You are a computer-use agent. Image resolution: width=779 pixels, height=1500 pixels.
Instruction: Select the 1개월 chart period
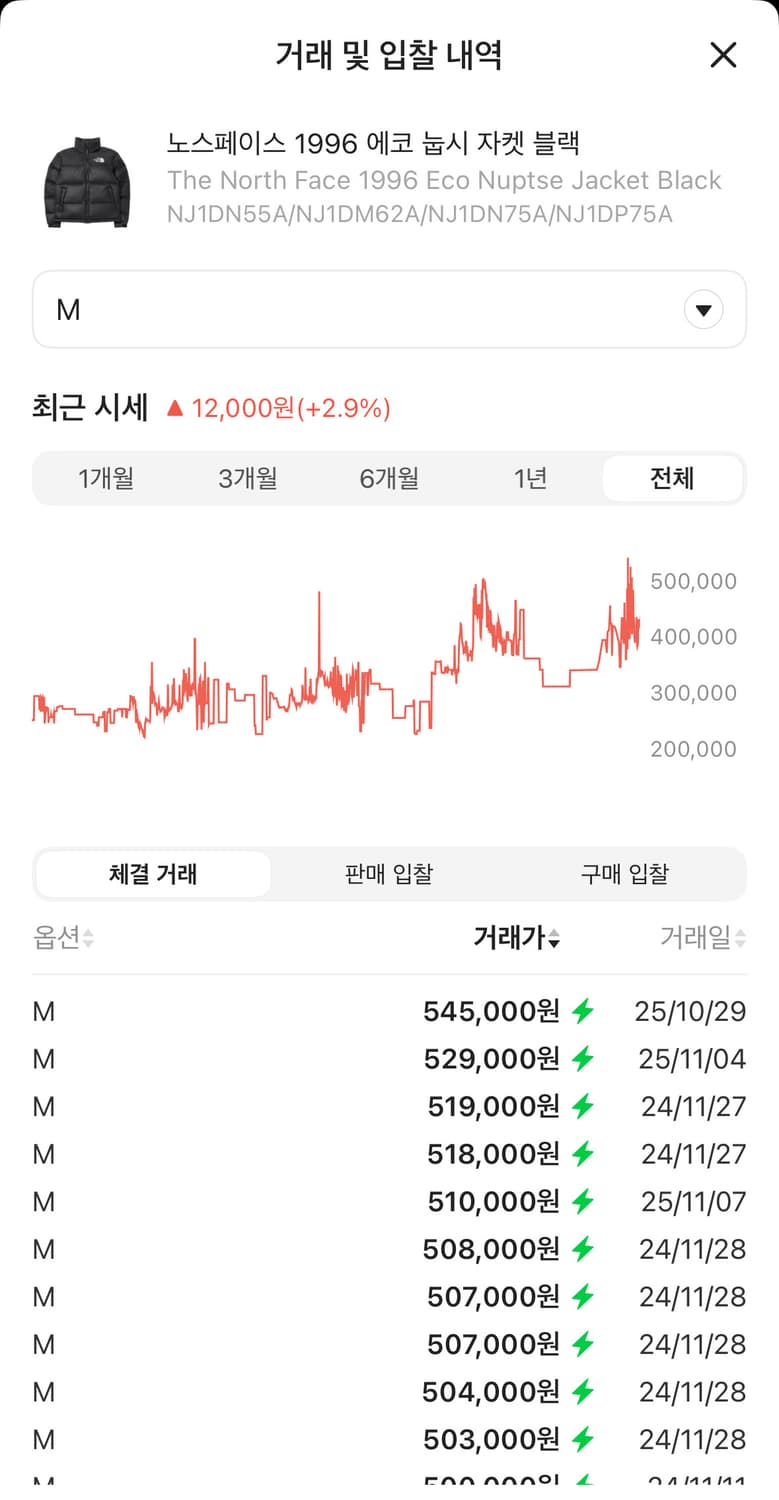pos(106,478)
